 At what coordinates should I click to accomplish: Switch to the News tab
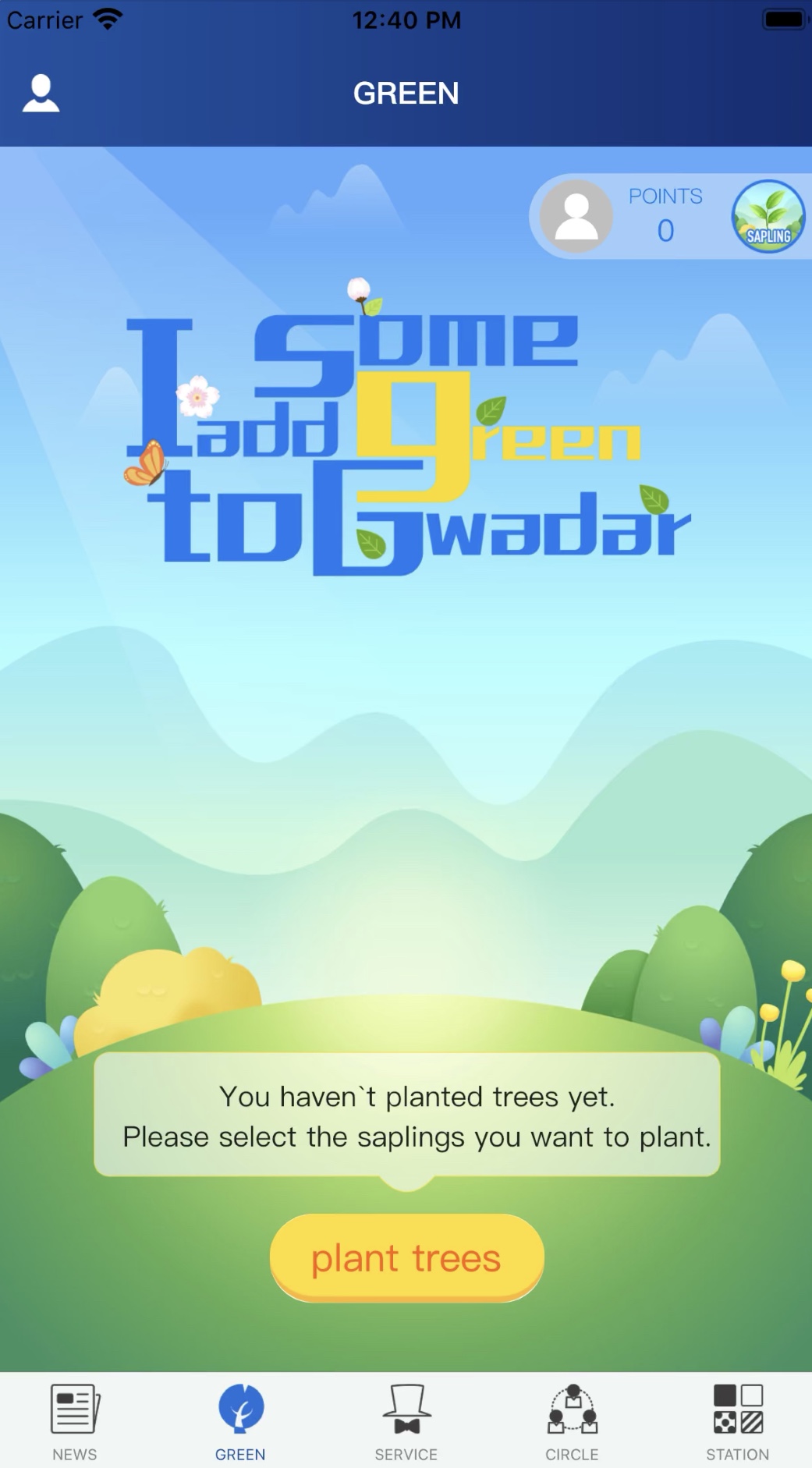point(75,1420)
